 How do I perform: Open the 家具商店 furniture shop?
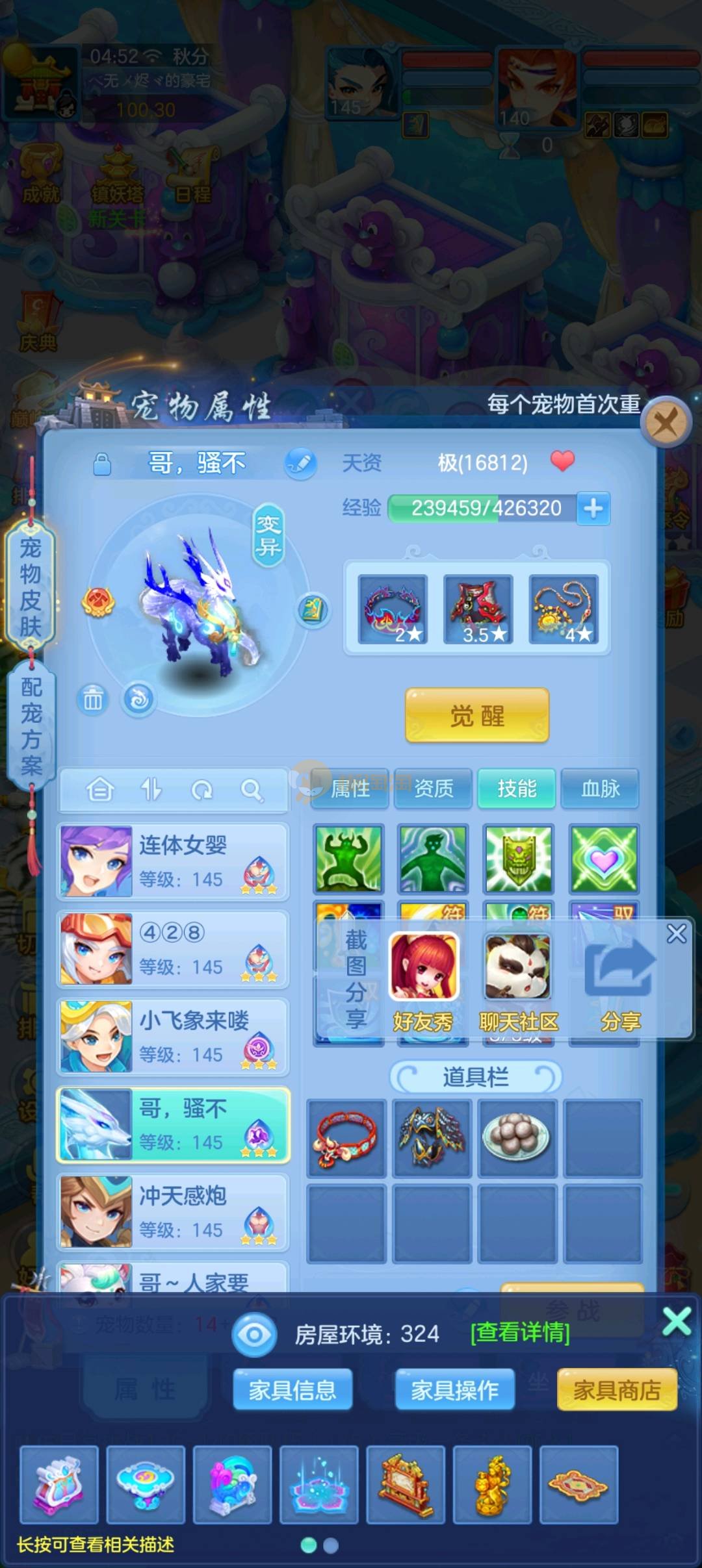point(617,1390)
